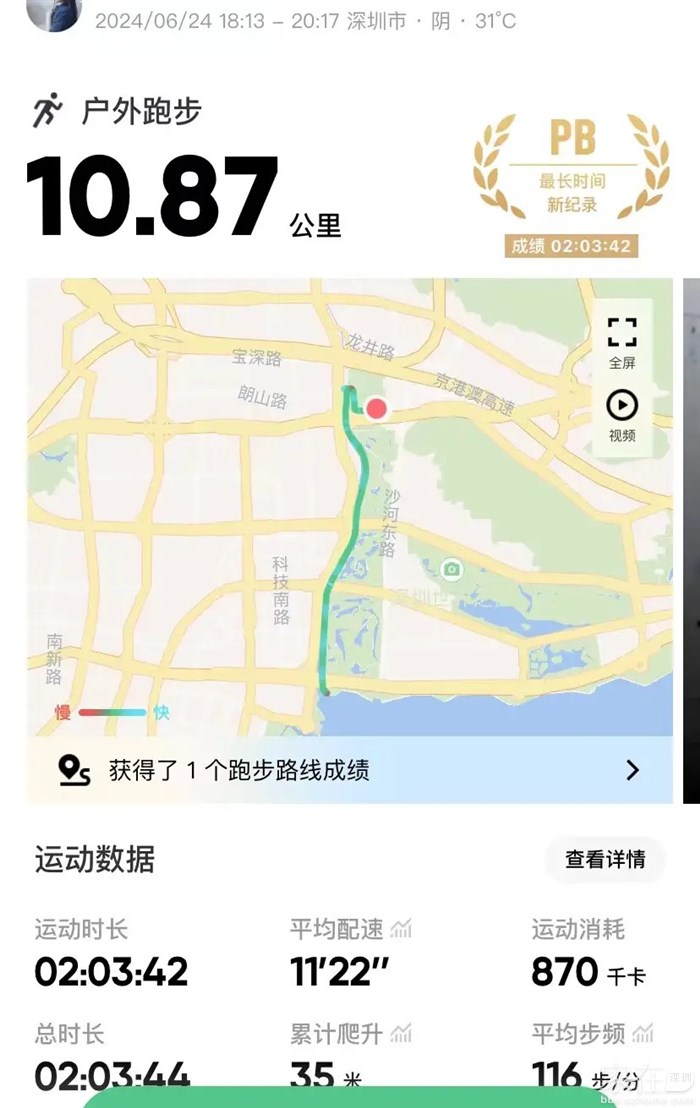Tap 查看详情 to view detailed data

(605, 859)
